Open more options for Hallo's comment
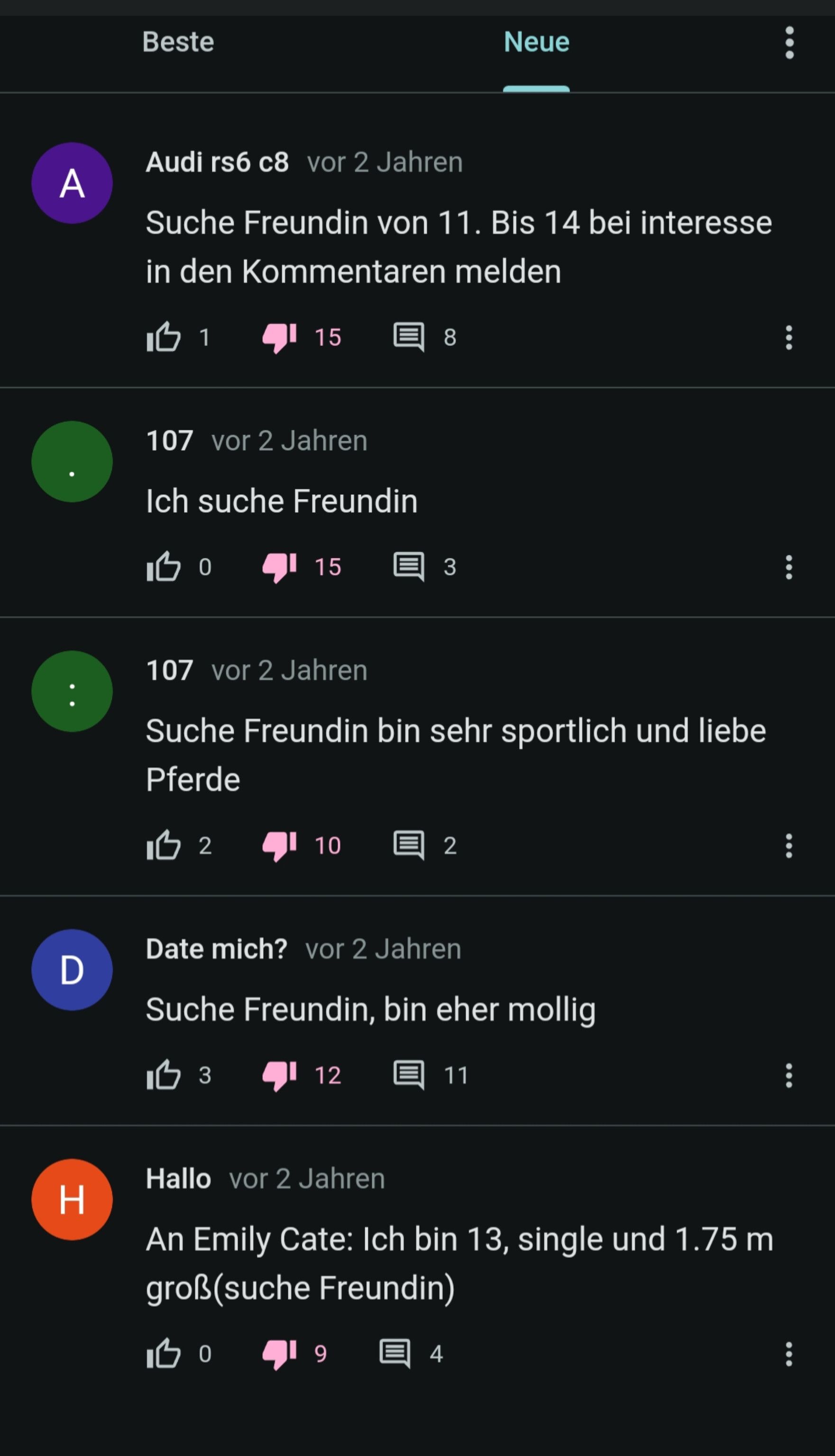 coord(789,1354)
